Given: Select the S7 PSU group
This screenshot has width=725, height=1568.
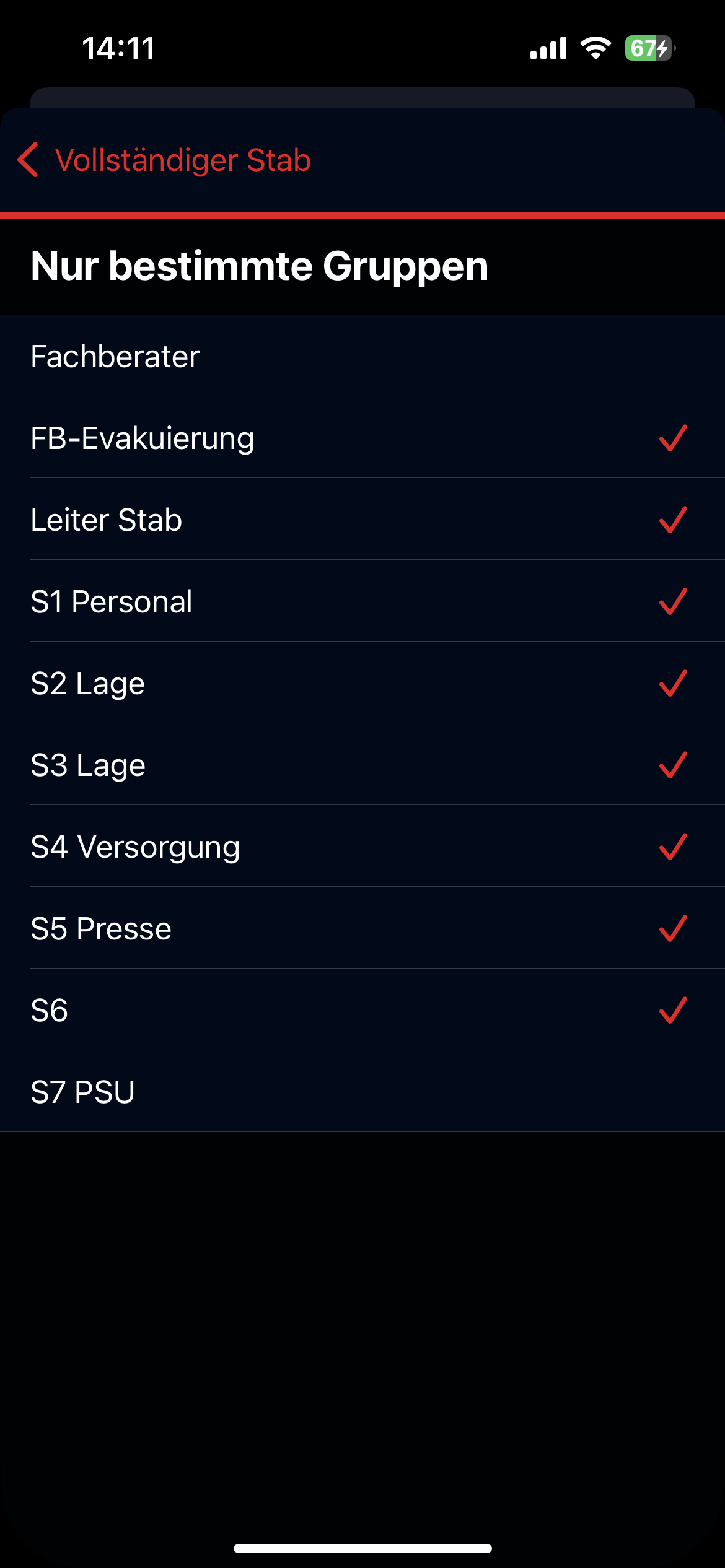Looking at the screenshot, I should [x=362, y=1092].
